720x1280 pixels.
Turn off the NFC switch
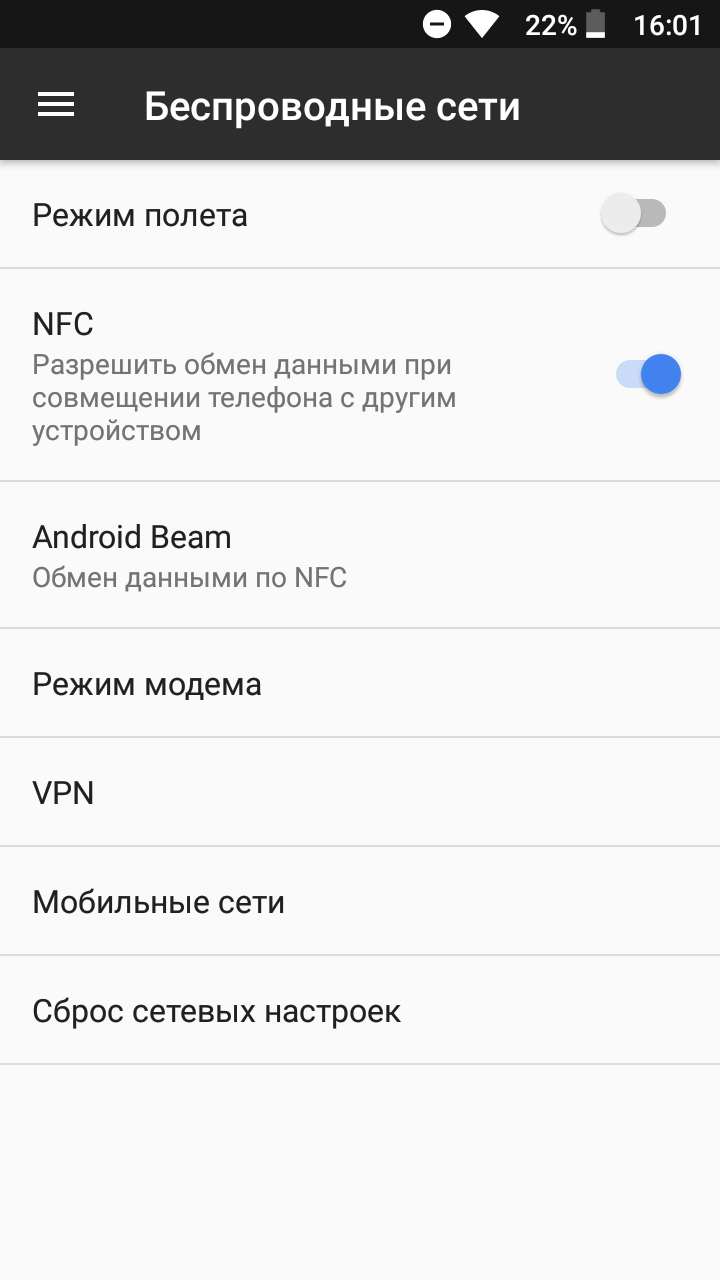pyautogui.click(x=648, y=375)
